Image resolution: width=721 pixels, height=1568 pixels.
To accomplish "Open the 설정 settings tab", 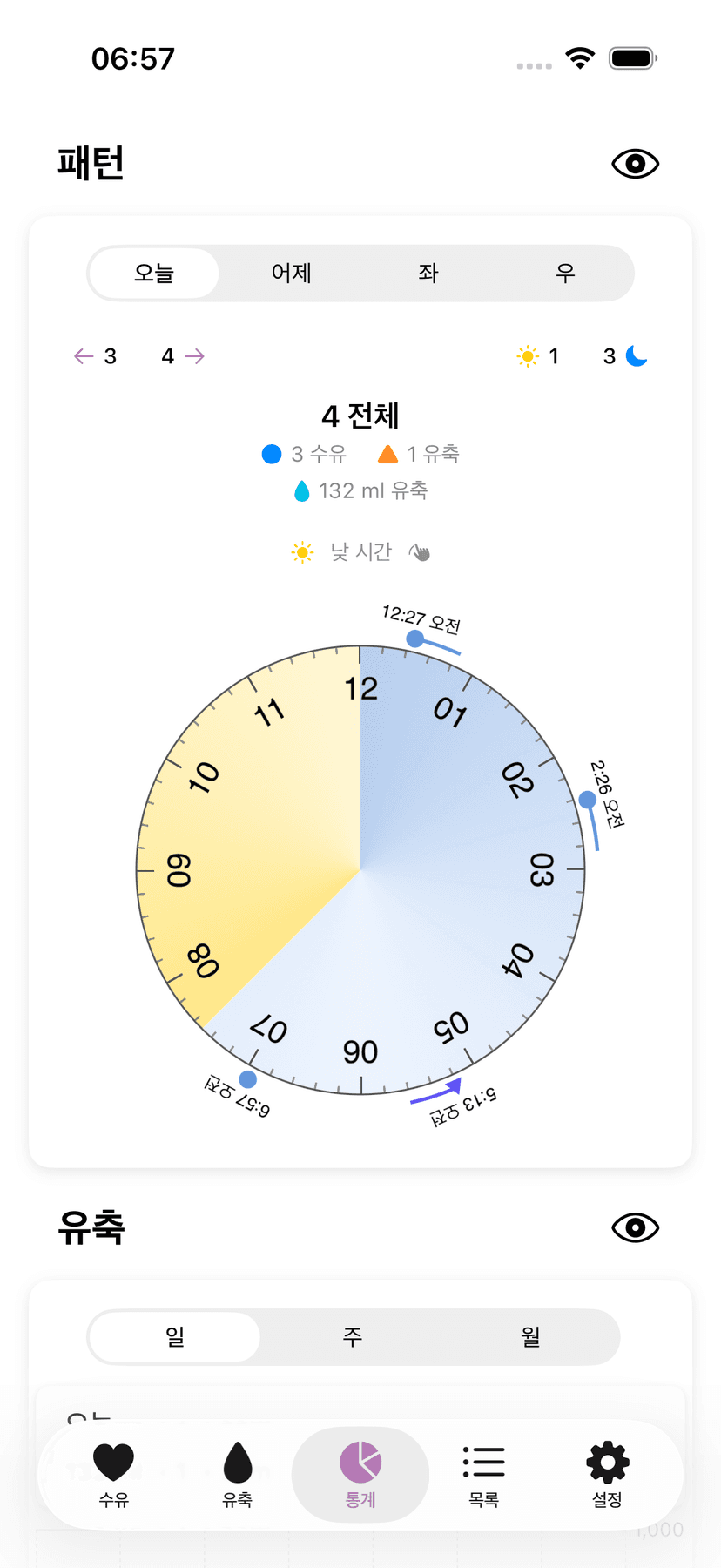I will (607, 1474).
